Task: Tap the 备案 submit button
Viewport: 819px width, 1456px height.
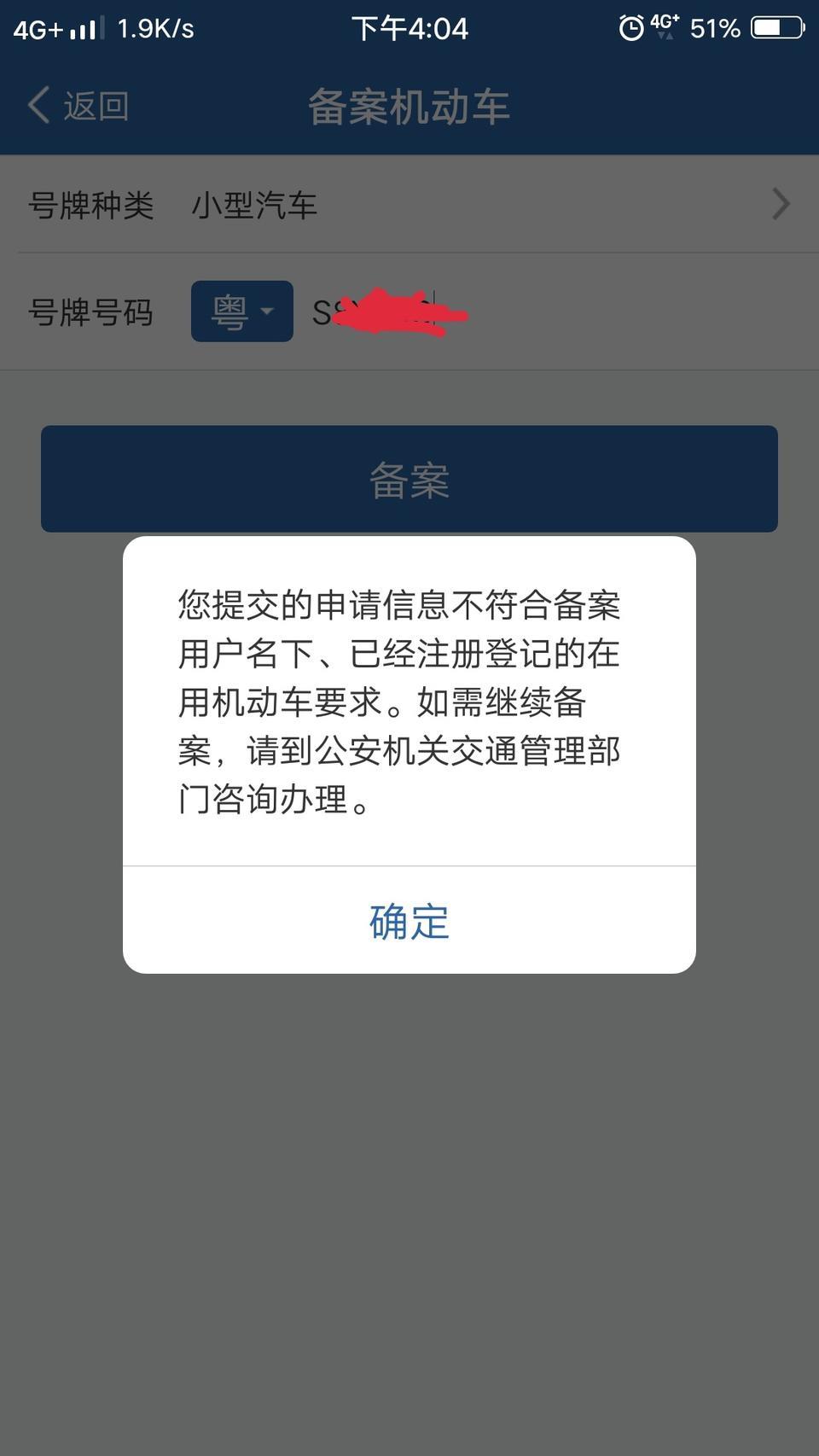Action: [x=409, y=480]
